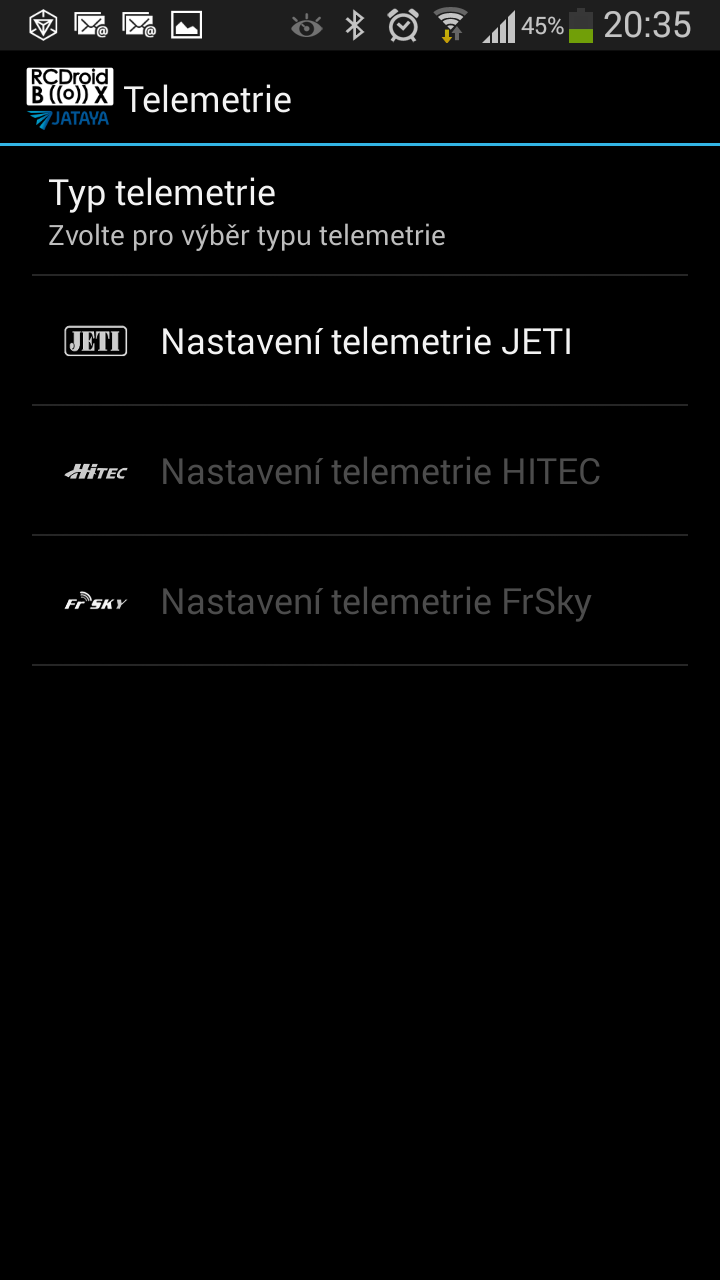This screenshot has width=720, height=1280.
Task: Tap Nastavení telemetrie FrSky row
Action: point(360,601)
